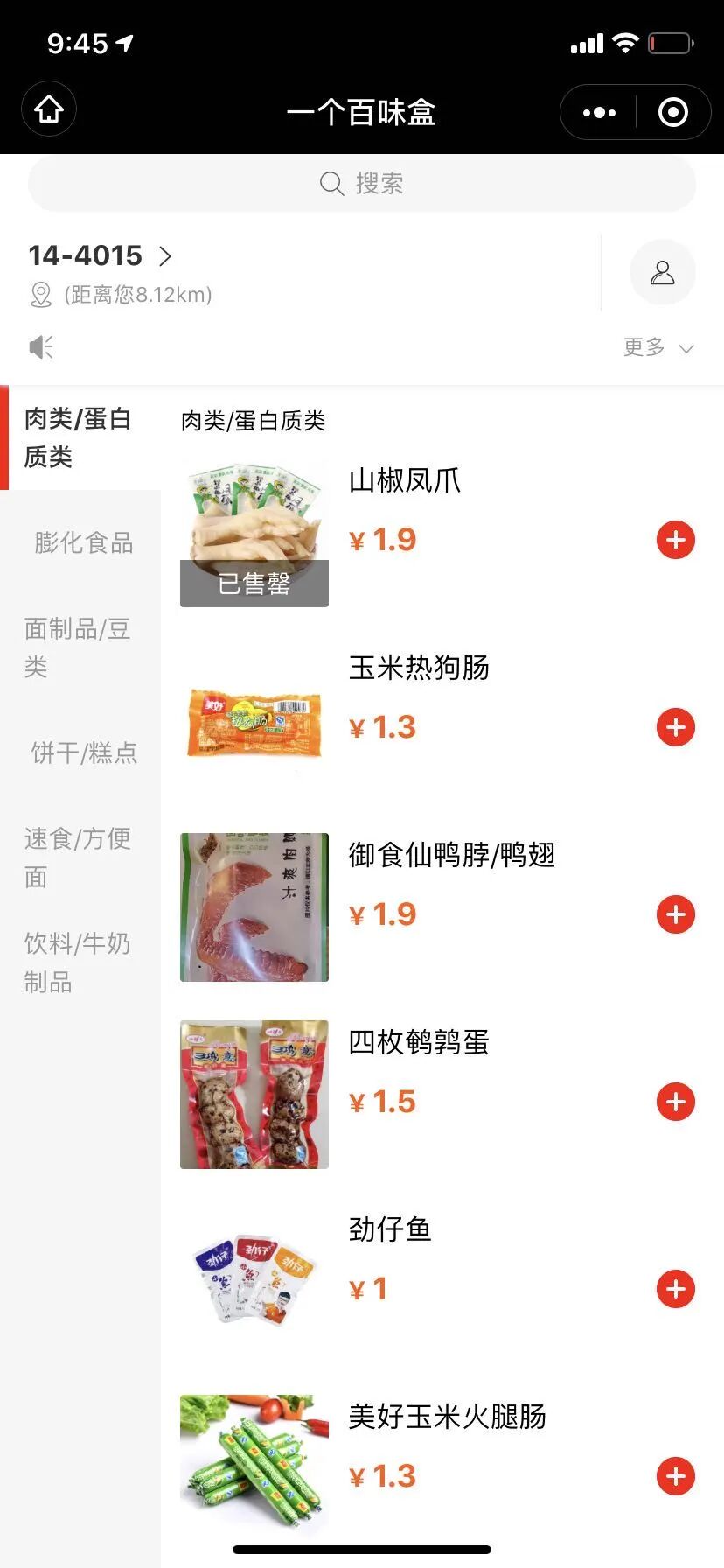Image resolution: width=724 pixels, height=1568 pixels.
Task: Add 劲仔鱼 to the cart
Action: point(675,1289)
